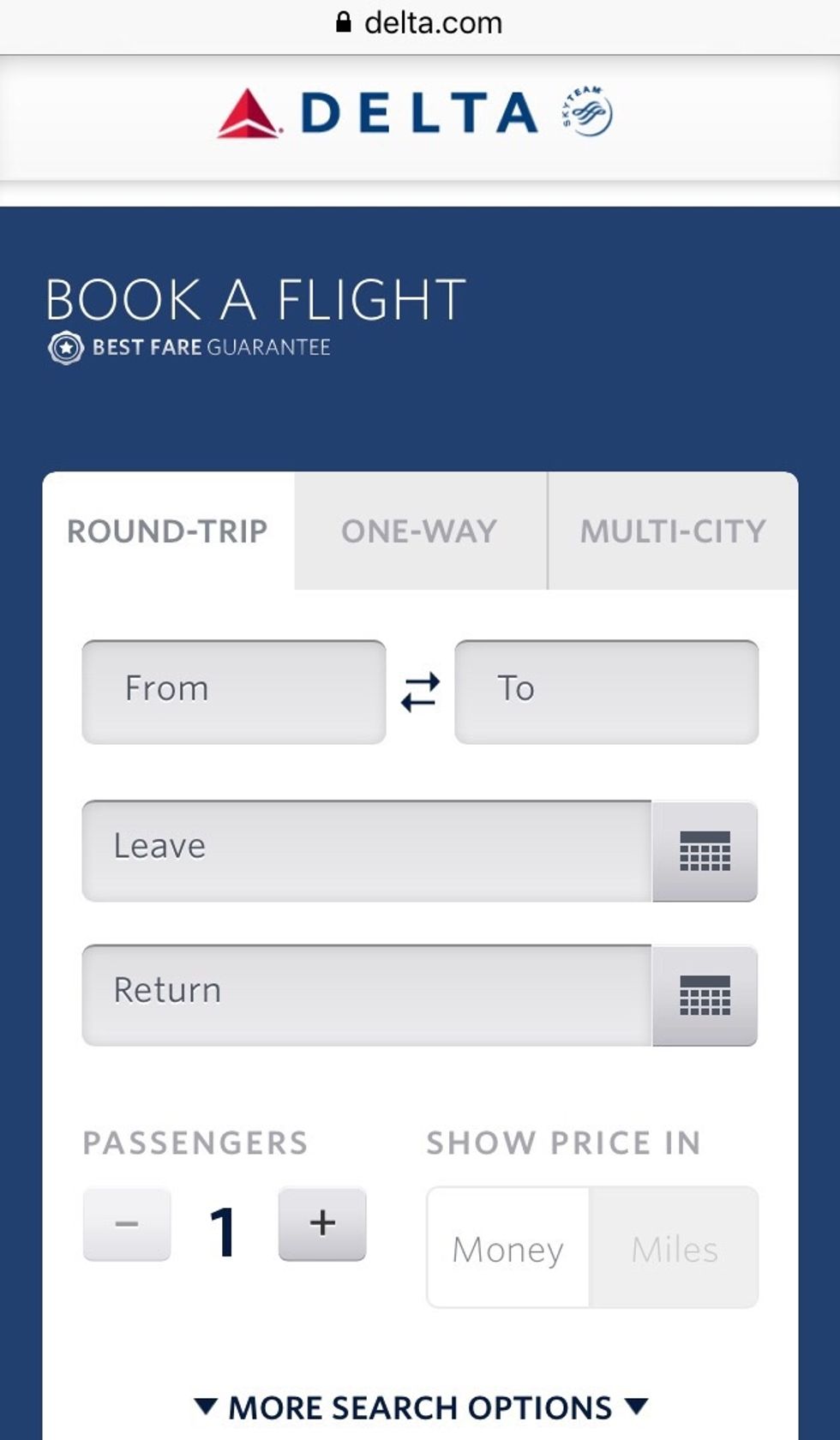
Task: Open the calendar for Return date
Action: (705, 995)
